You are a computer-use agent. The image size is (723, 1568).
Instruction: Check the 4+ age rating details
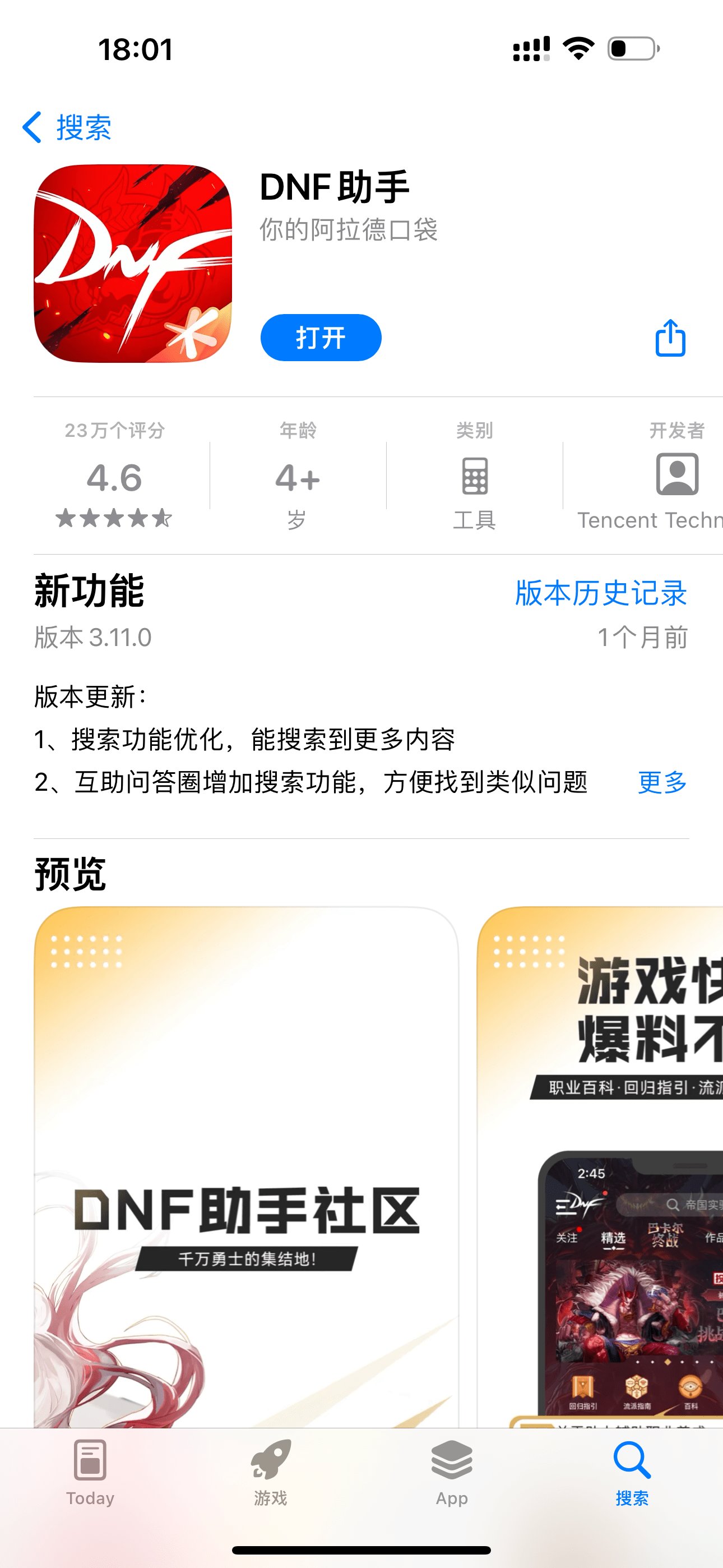[x=298, y=476]
